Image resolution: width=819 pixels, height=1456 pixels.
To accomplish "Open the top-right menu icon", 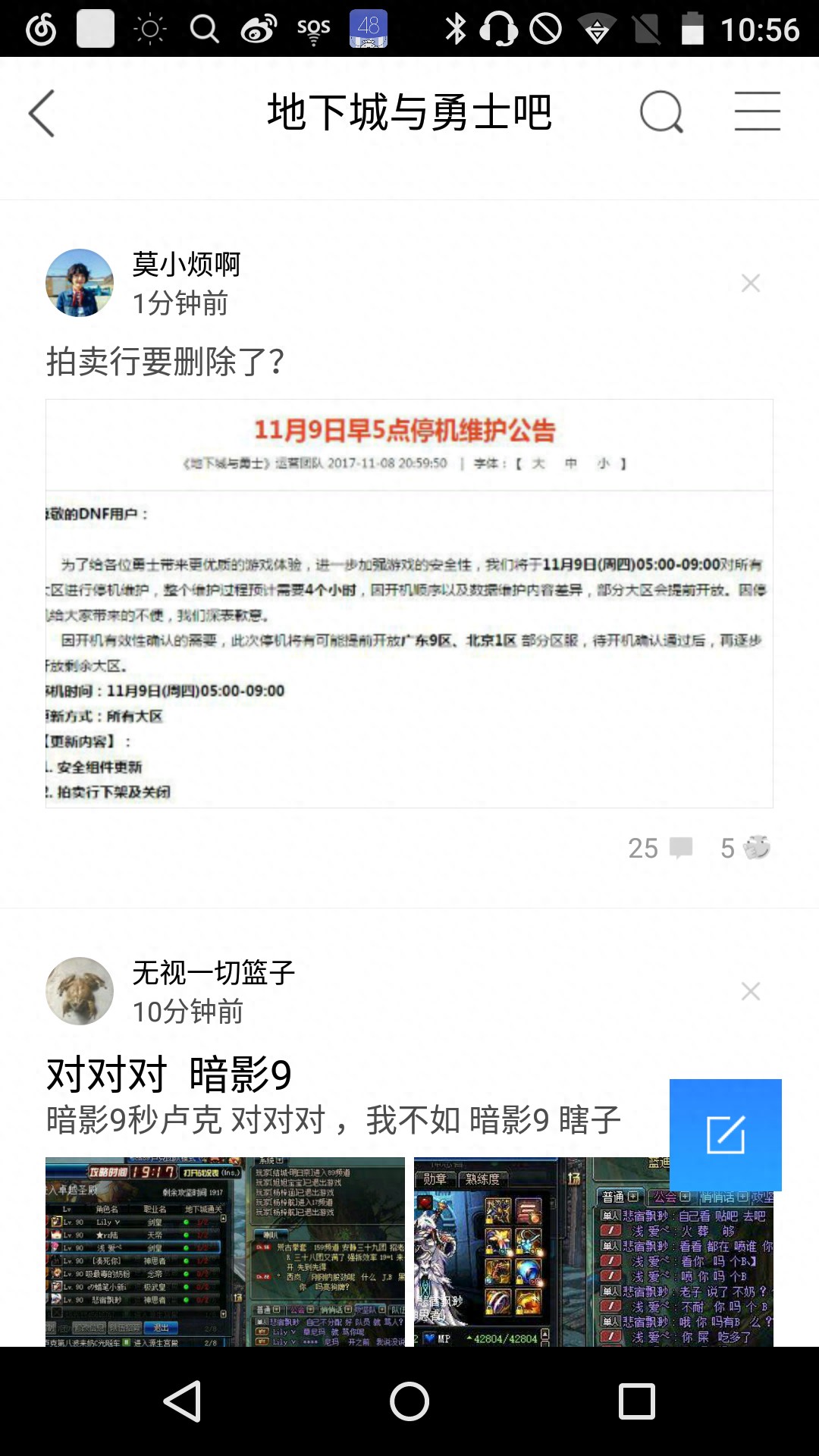I will pos(757,112).
